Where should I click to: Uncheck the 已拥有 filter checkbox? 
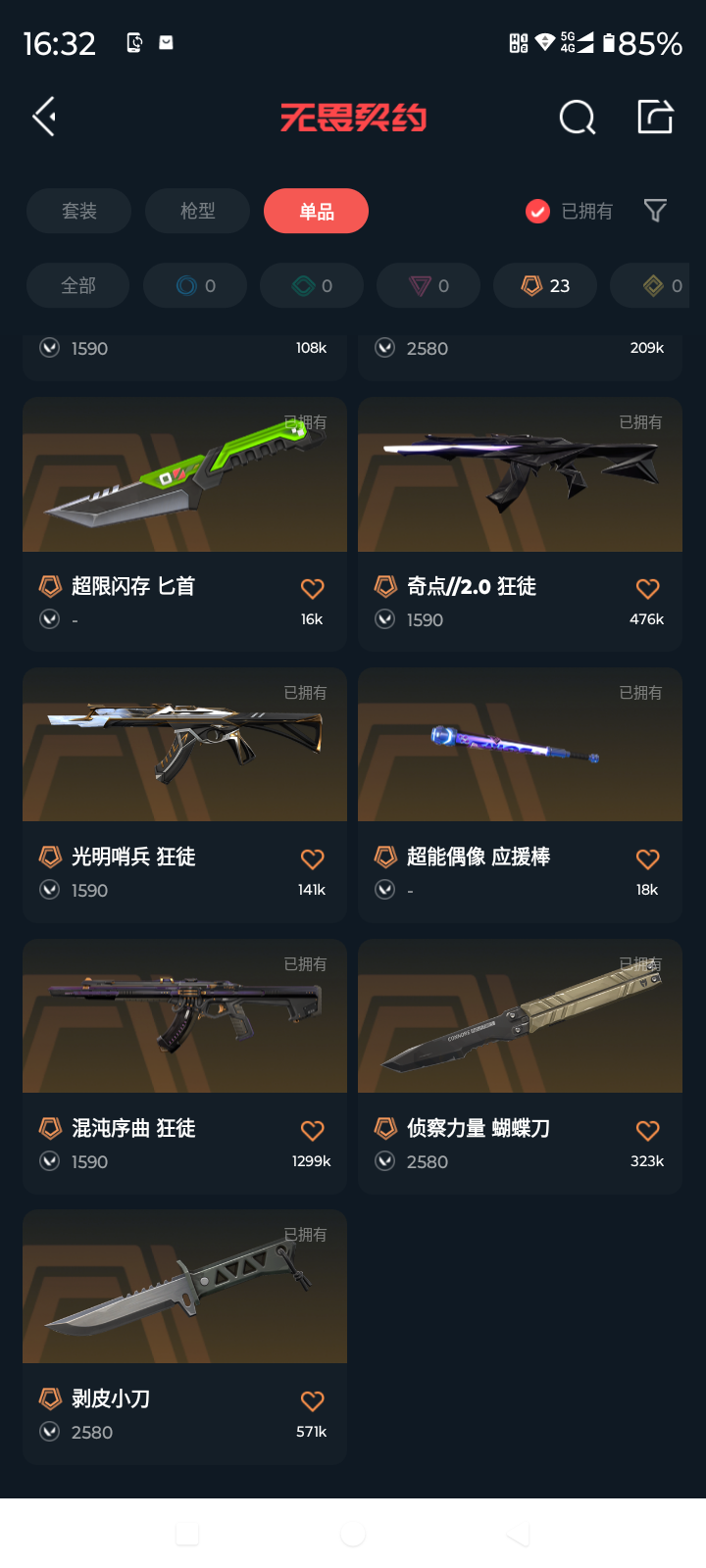pyautogui.click(x=537, y=211)
